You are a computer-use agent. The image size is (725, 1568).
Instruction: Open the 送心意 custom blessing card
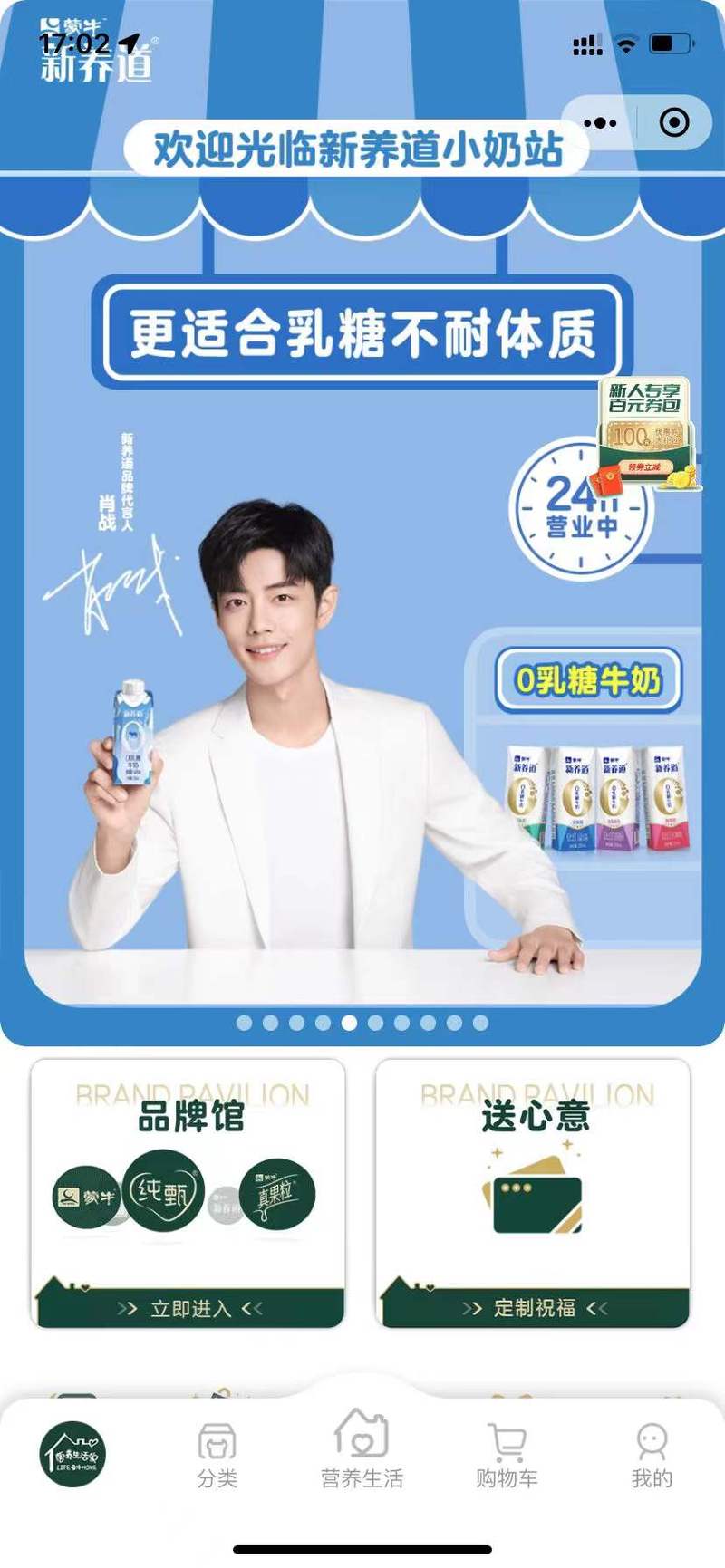pyautogui.click(x=534, y=1194)
